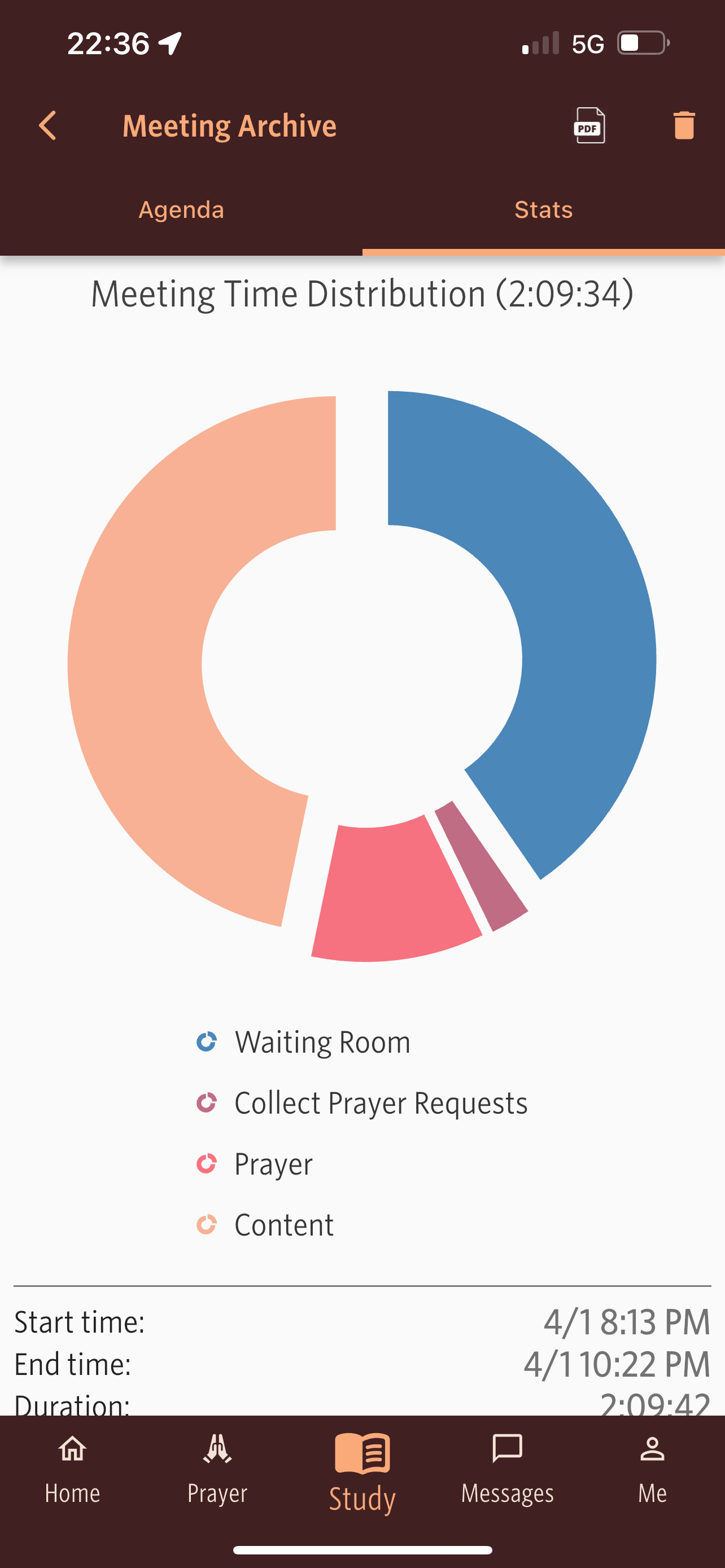Go back from Meeting Archive
The image size is (725, 1568).
click(x=47, y=125)
